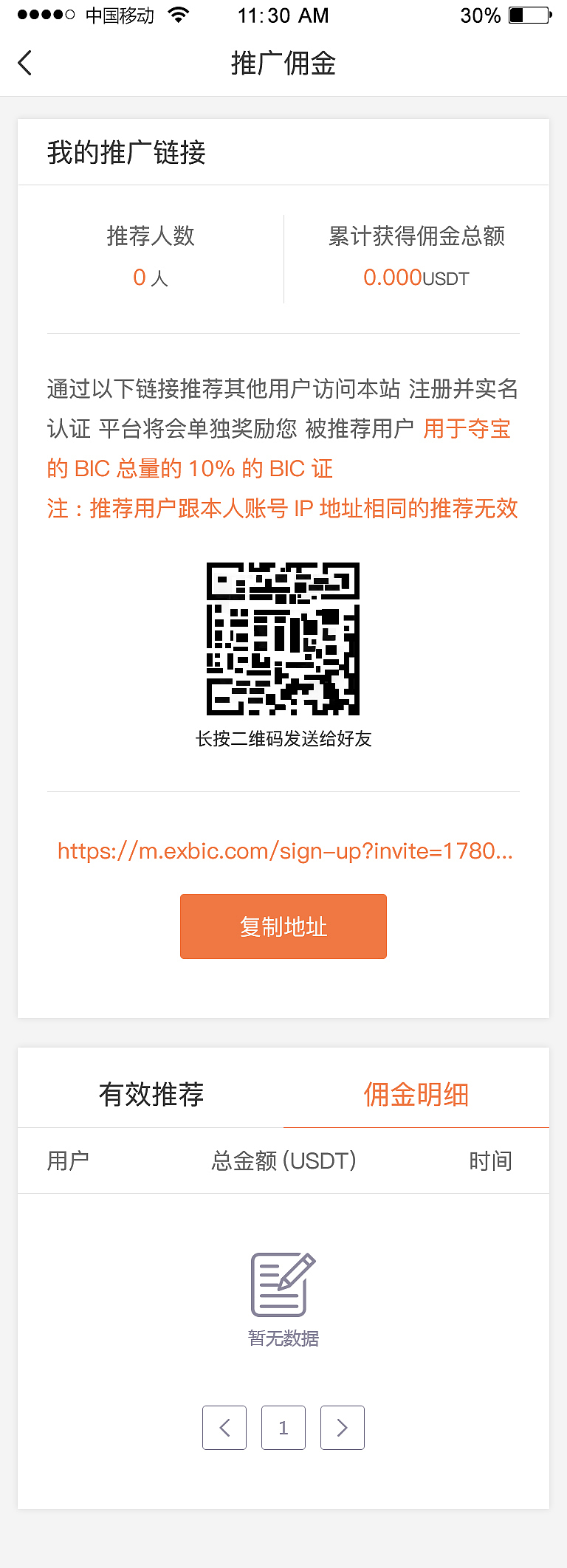567x1568 pixels.
Task: Tap the 累计获得佣金总额 USDT amount
Action: click(x=416, y=278)
